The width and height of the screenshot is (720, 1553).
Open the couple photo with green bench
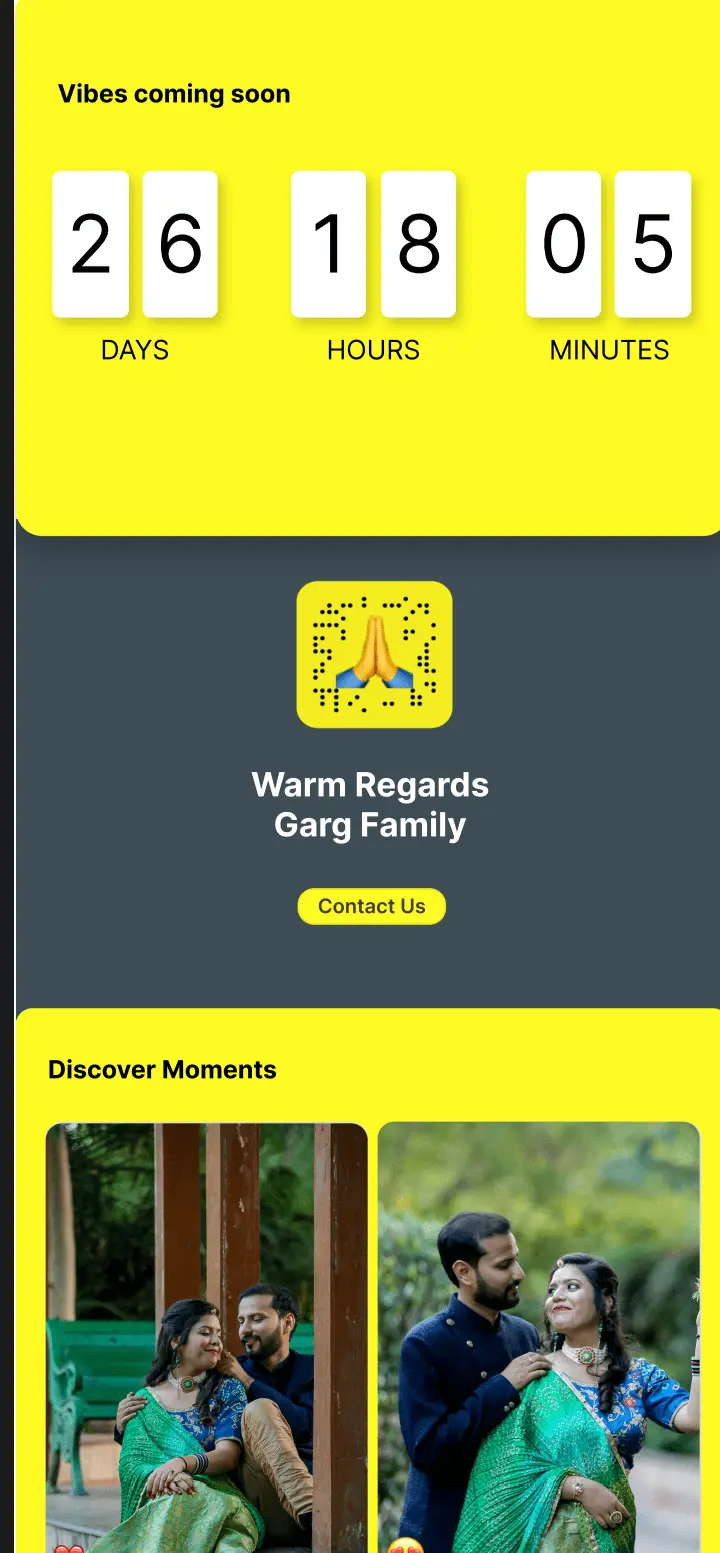[206, 1337]
